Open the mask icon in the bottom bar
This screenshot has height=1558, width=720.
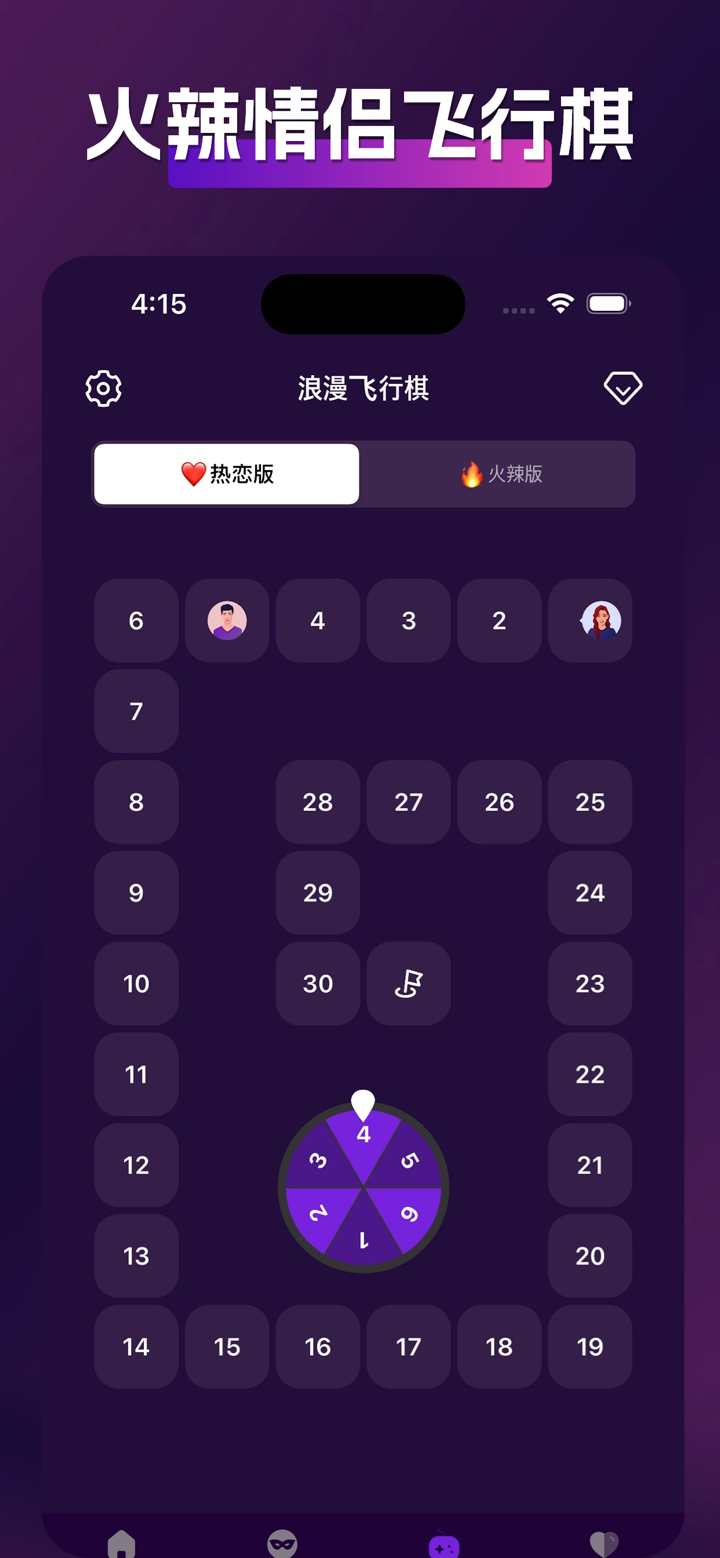point(282,1545)
